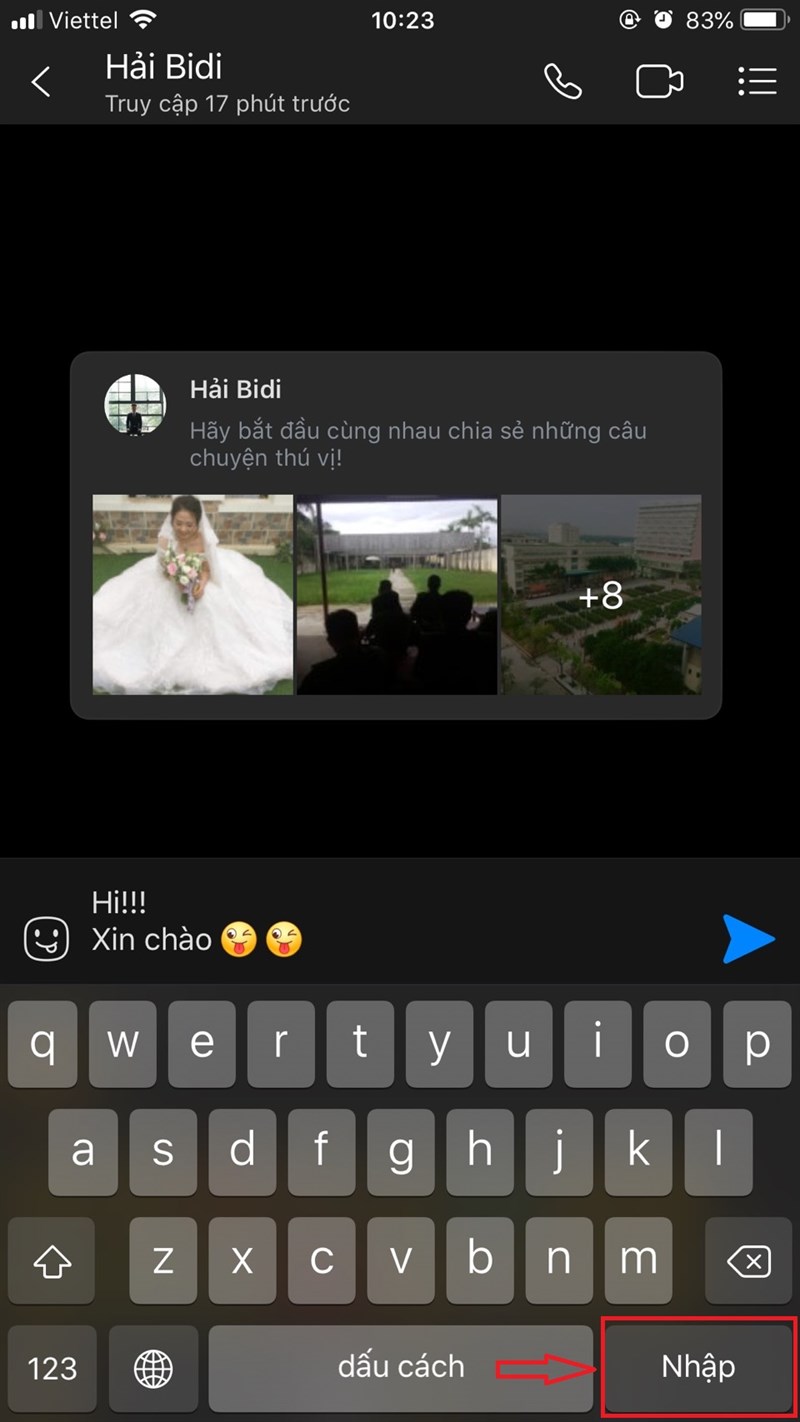
Task: Delete a character with backspace key
Action: pyautogui.click(x=748, y=1262)
